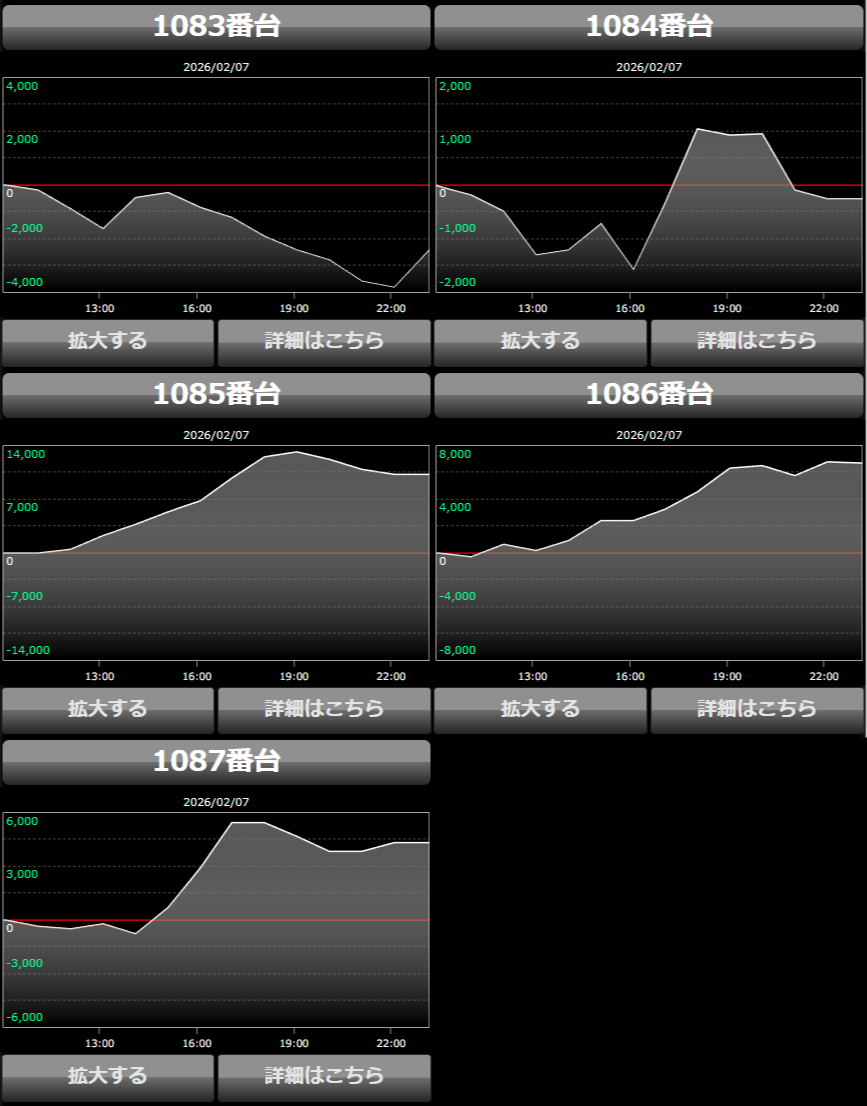This screenshot has width=867, height=1106.
Task: Tap the 1083番台 header bar
Action: pos(216,27)
